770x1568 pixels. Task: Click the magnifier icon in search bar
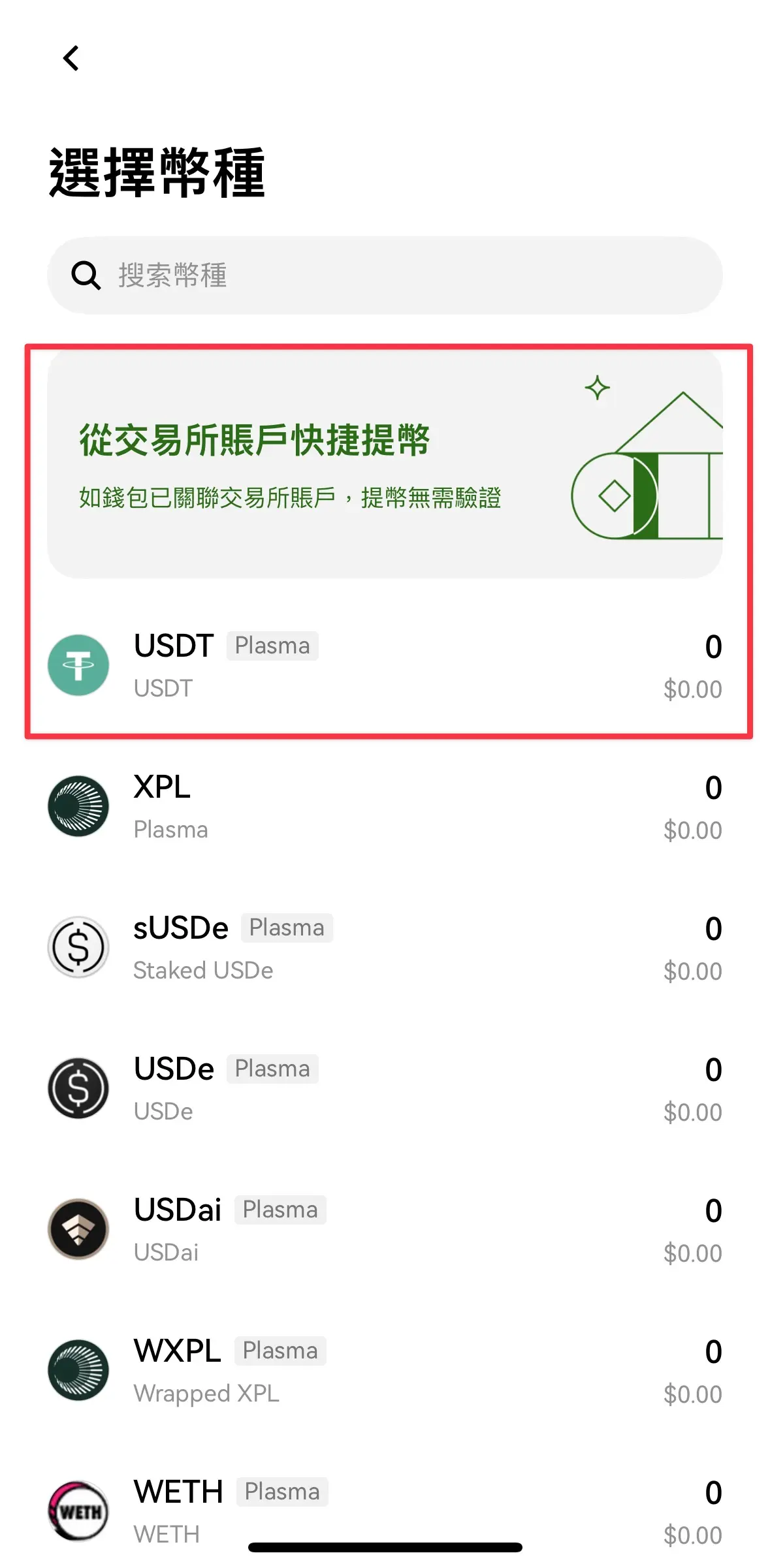tap(86, 276)
